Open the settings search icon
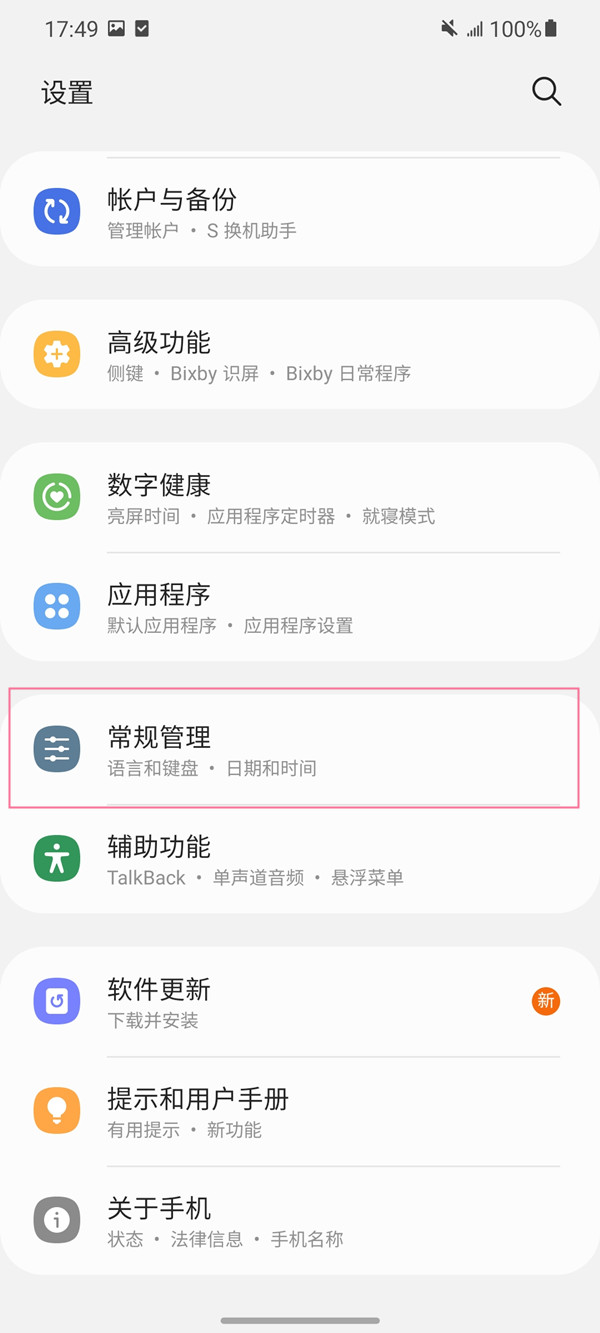Screen dimensions: 600x1333 coord(546,92)
